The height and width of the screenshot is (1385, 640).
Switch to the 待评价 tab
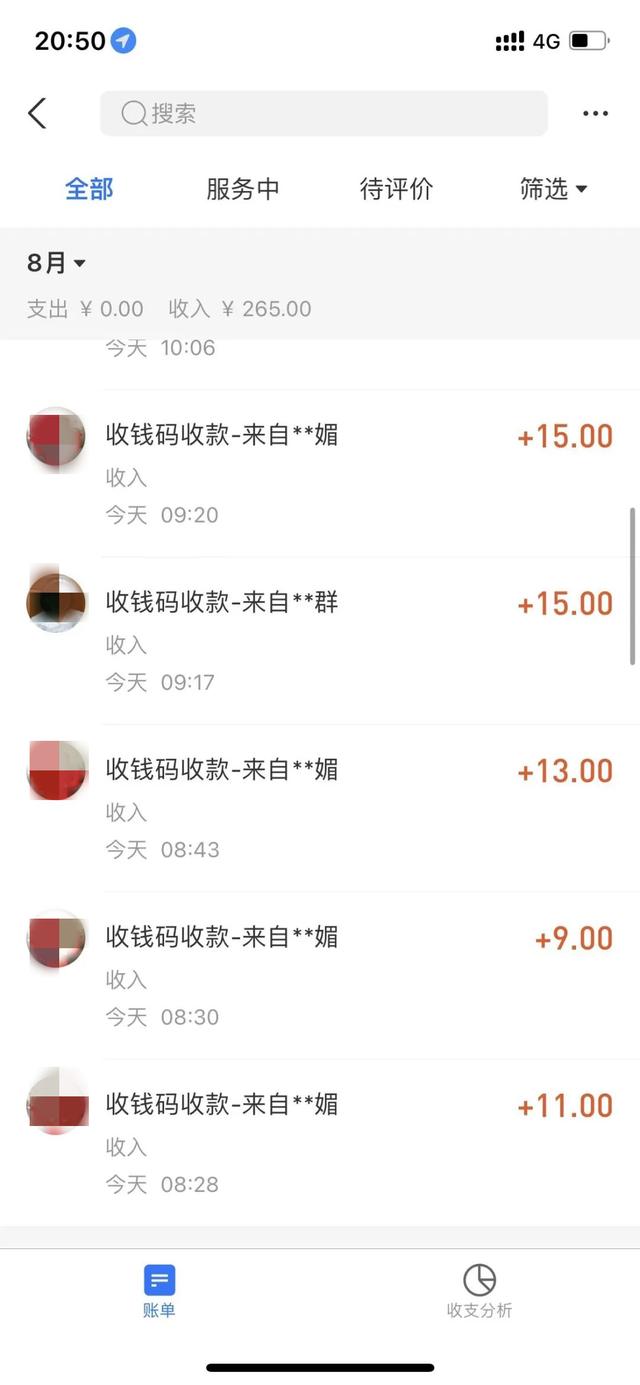click(x=396, y=189)
